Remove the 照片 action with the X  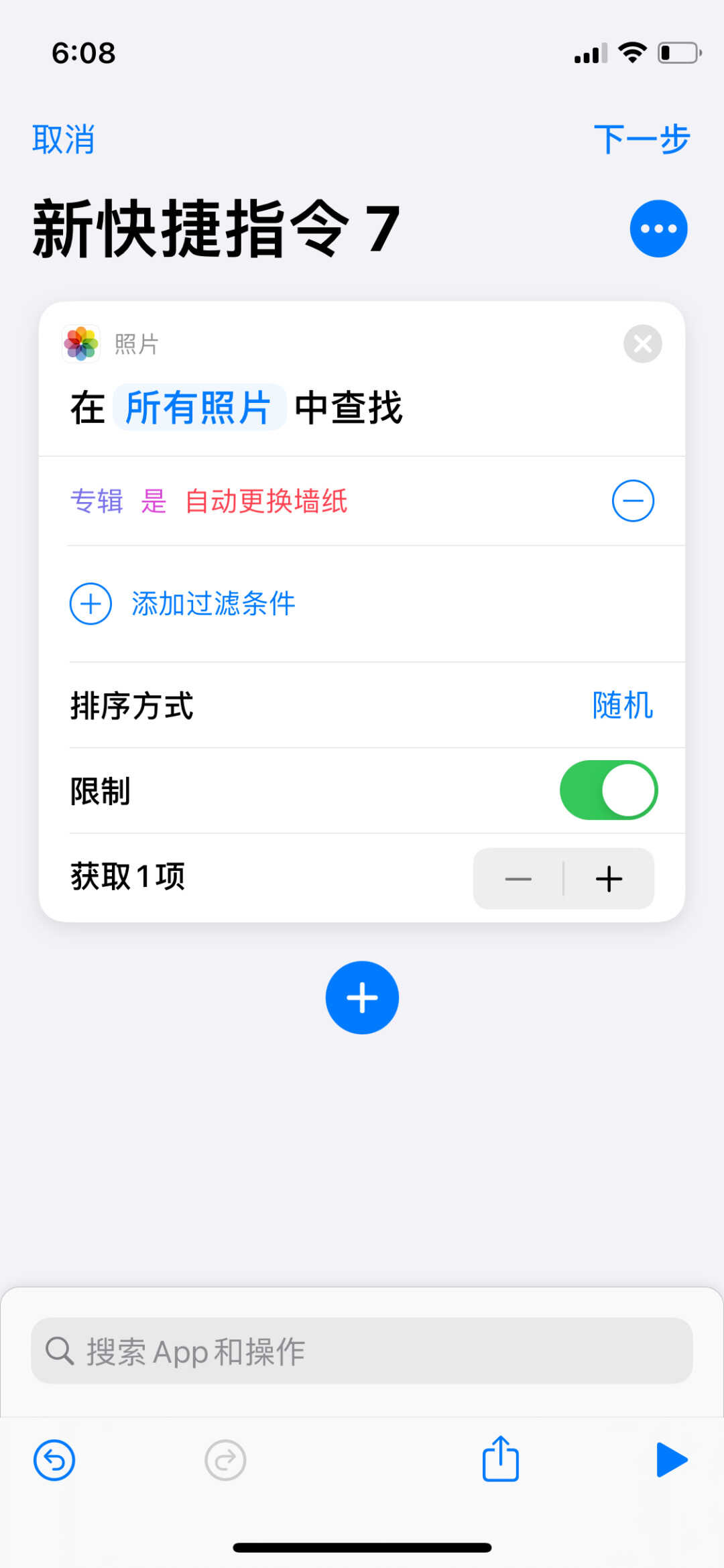(642, 344)
